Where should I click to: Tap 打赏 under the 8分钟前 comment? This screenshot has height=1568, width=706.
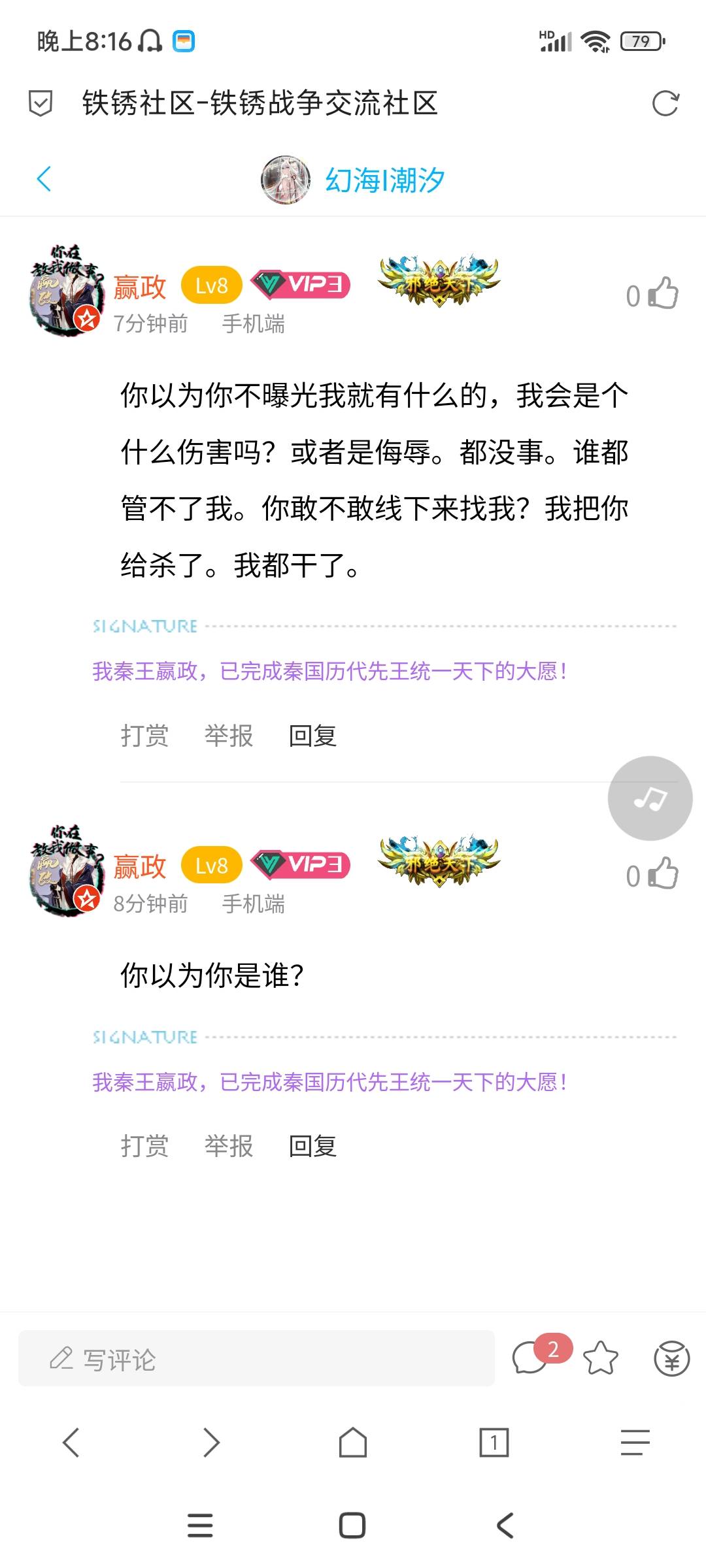(x=144, y=1146)
